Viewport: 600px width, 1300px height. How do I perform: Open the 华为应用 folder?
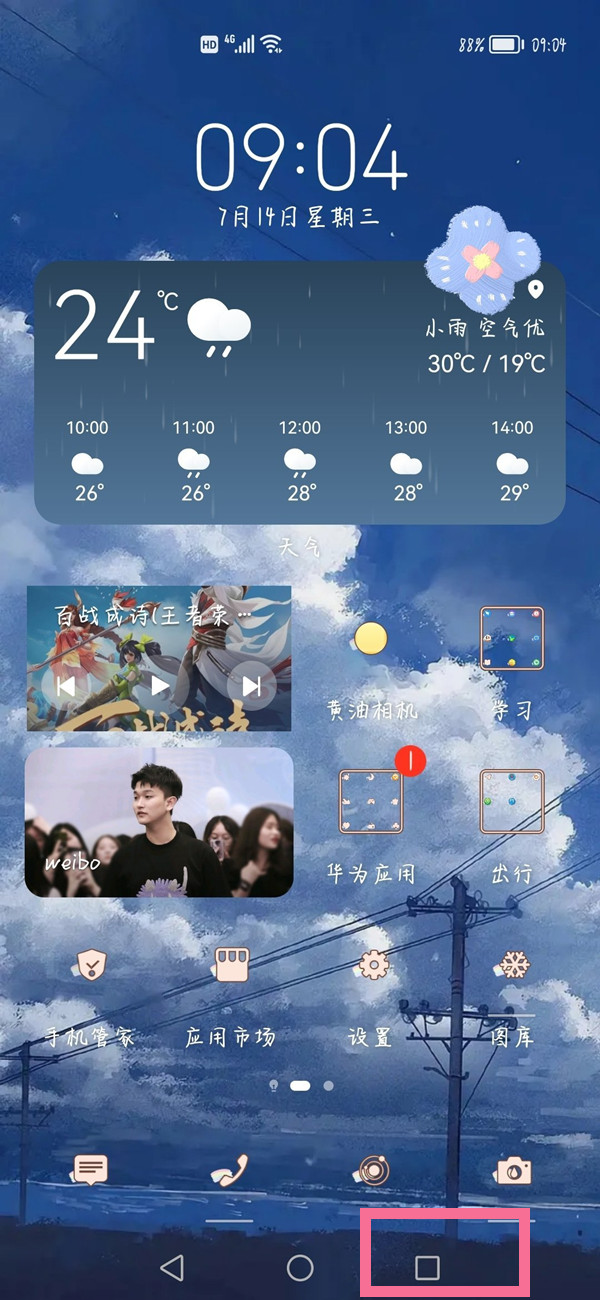click(370, 802)
